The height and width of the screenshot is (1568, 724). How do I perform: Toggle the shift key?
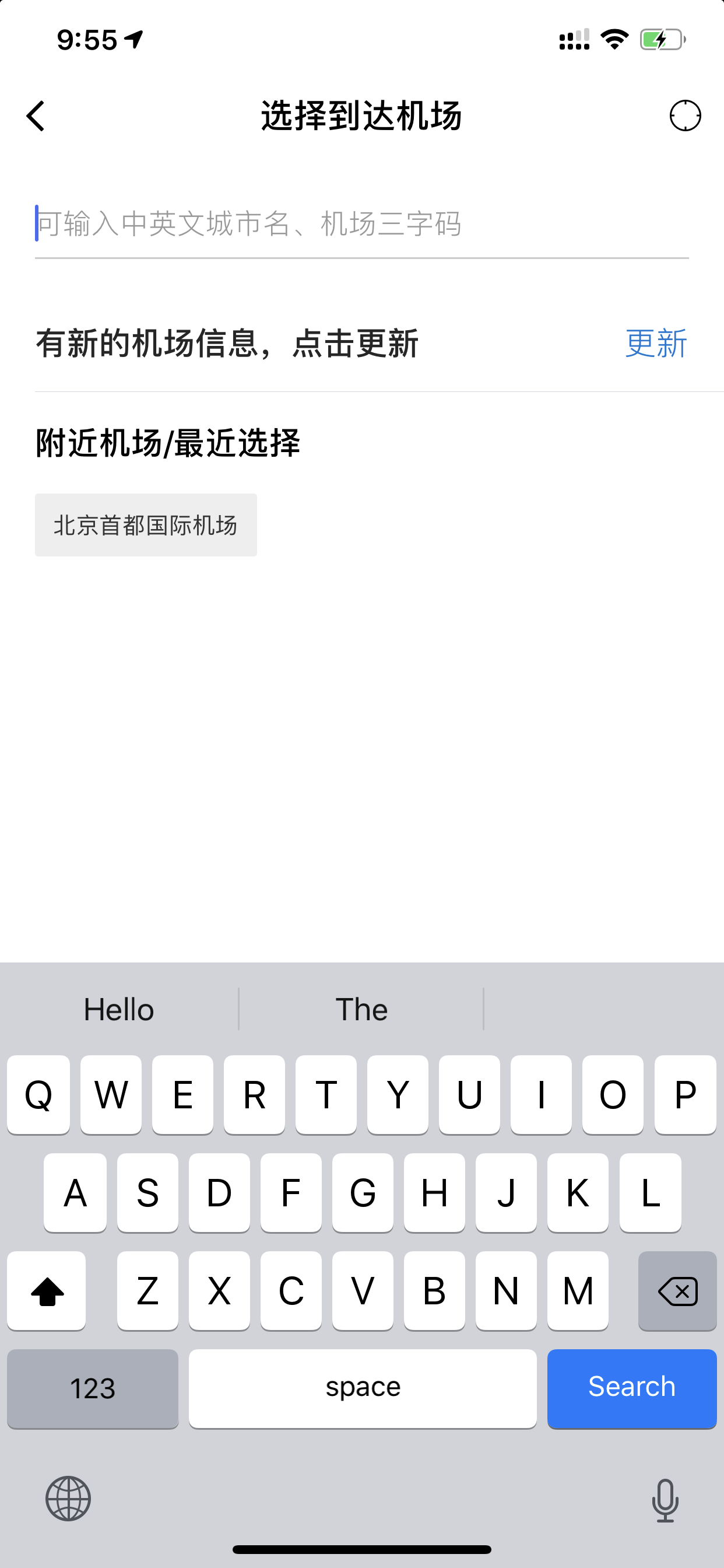(46, 1290)
